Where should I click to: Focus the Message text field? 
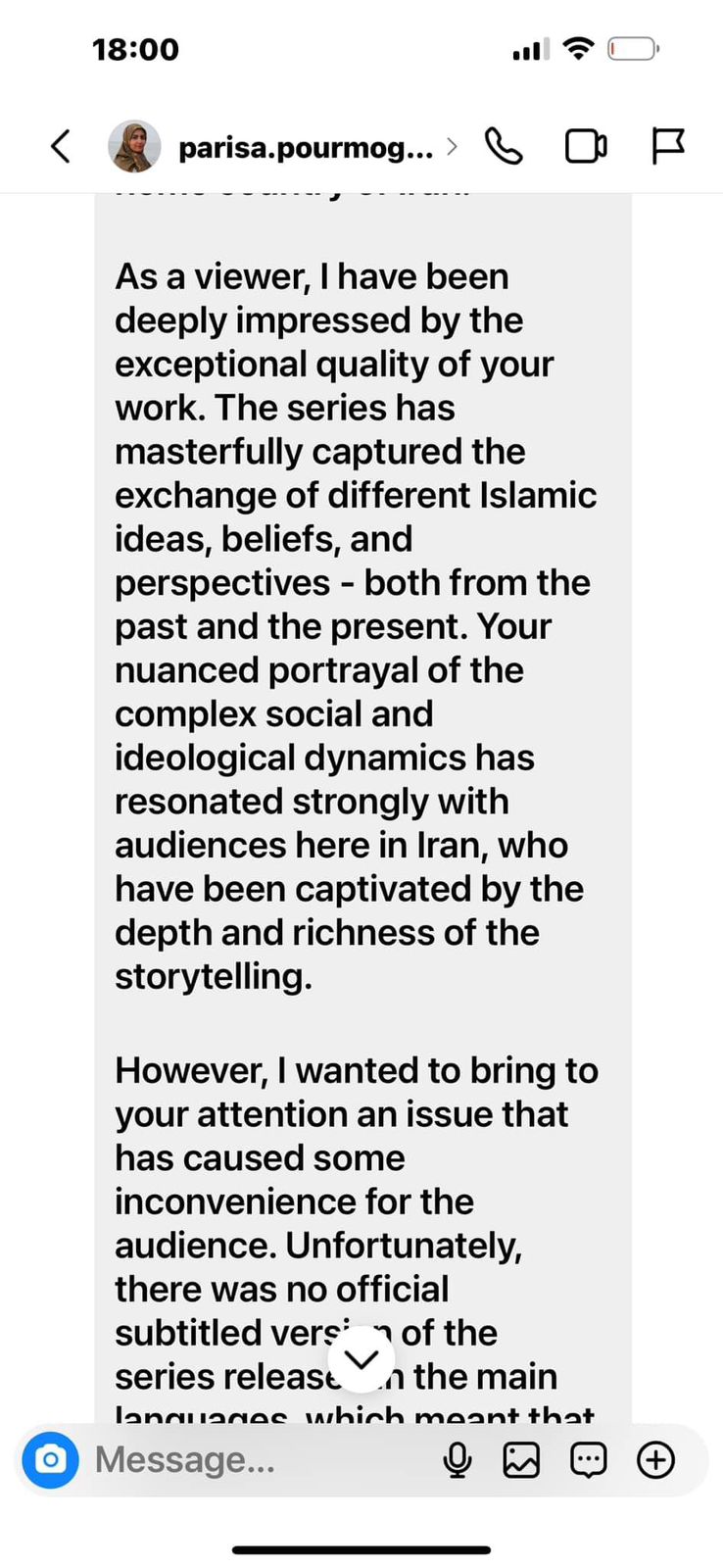pyautogui.click(x=255, y=1460)
